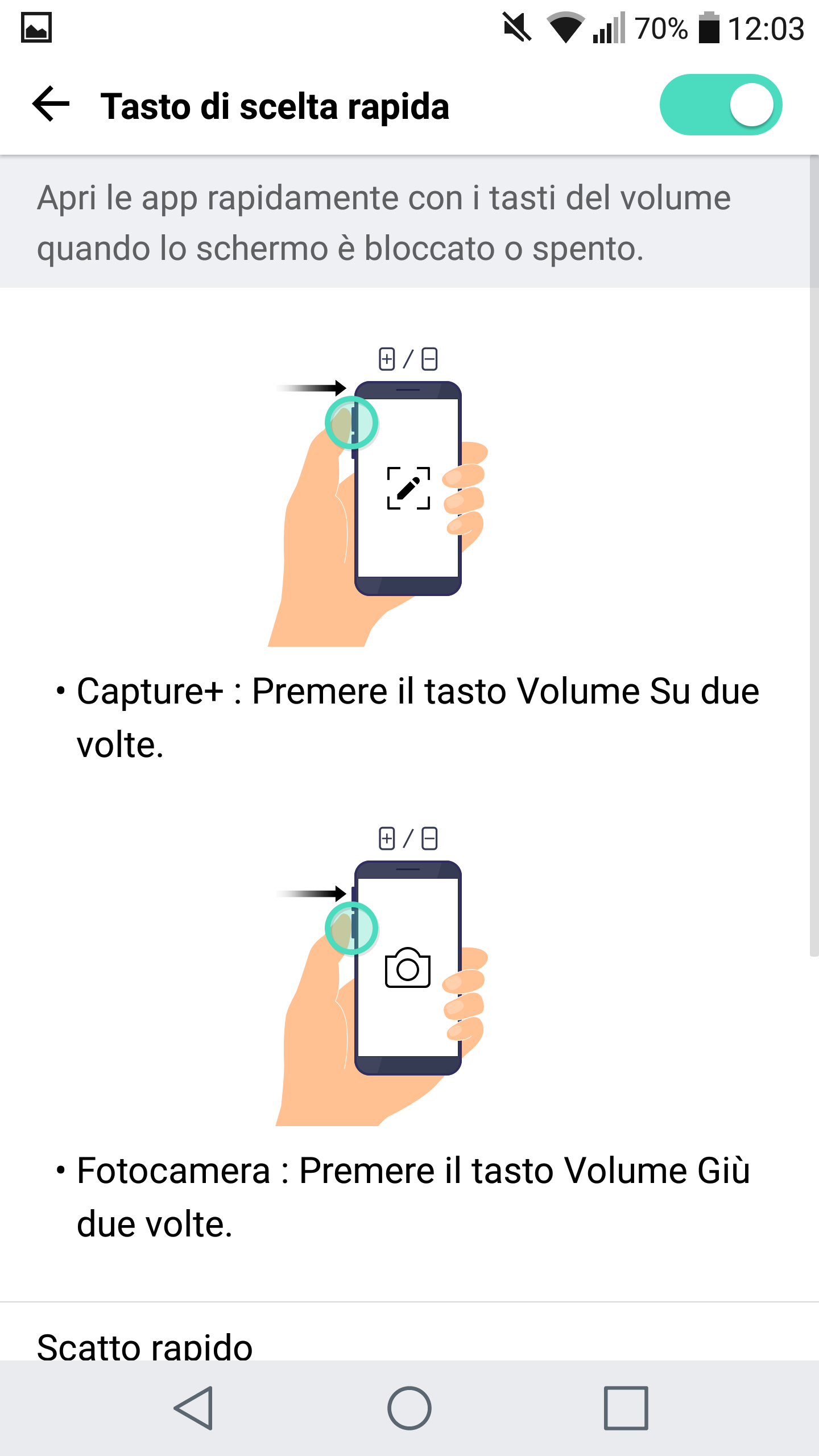Tap the system back button
Viewport: 819px width, 1456px height.
point(194,1408)
